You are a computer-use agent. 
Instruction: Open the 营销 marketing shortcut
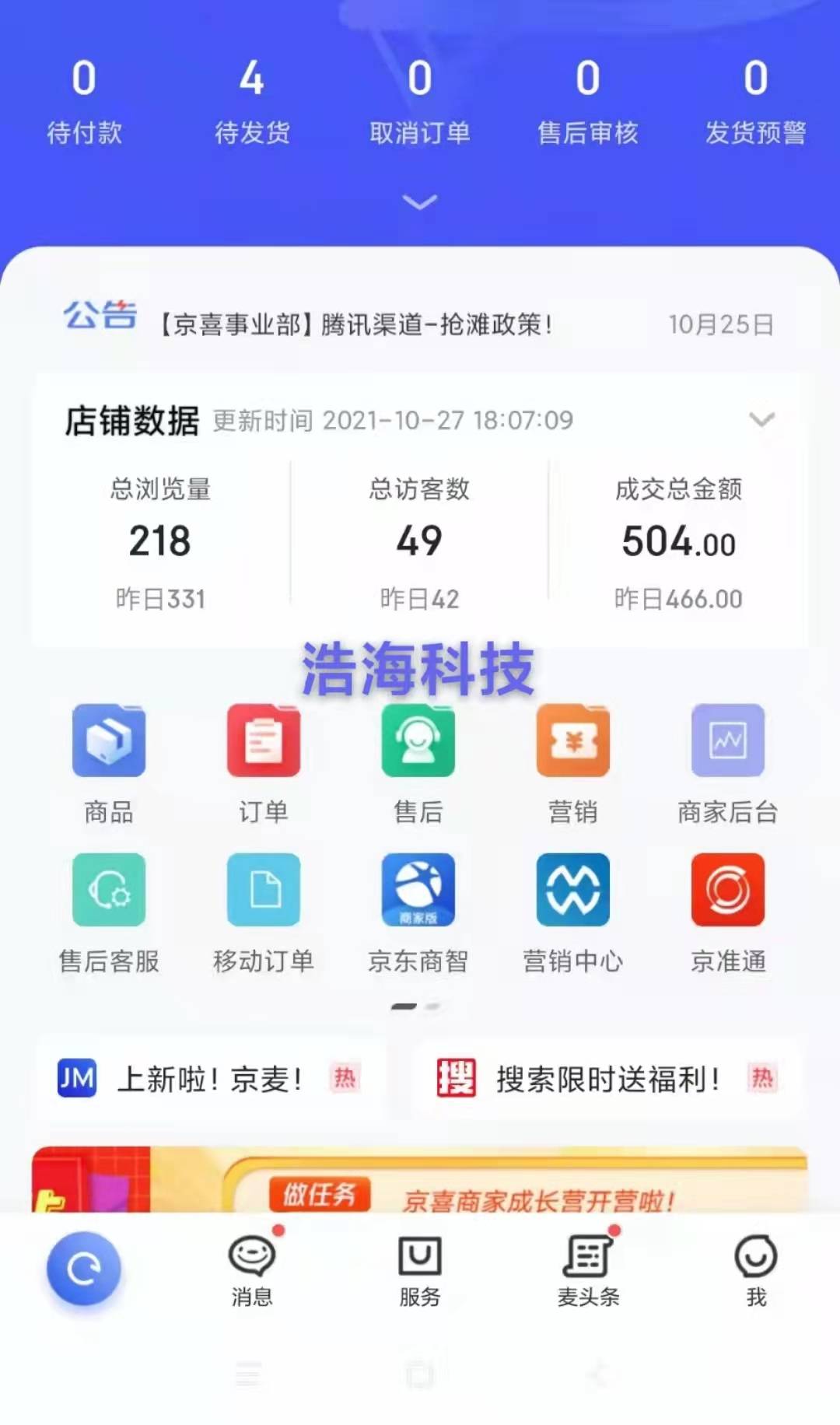pyautogui.click(x=573, y=761)
